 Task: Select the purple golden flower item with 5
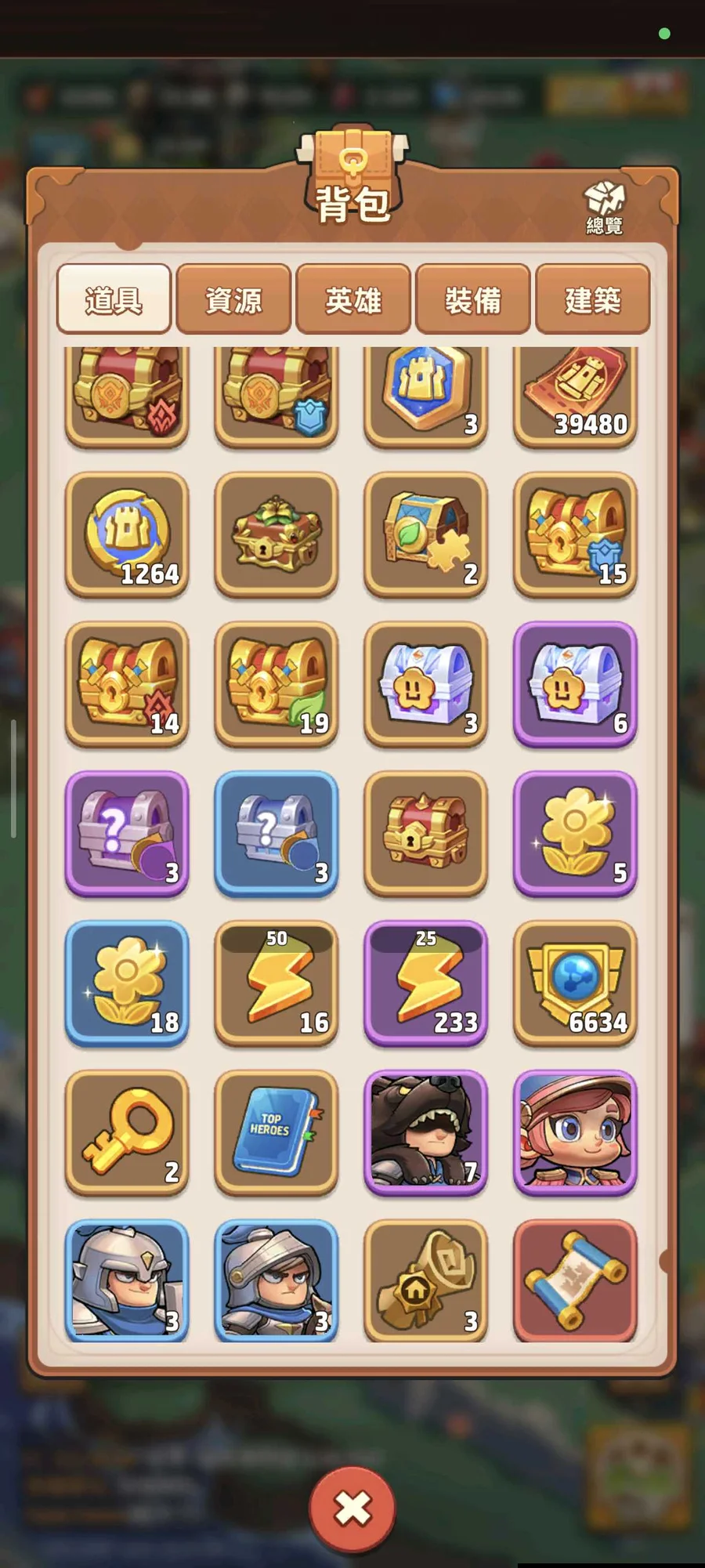point(575,834)
